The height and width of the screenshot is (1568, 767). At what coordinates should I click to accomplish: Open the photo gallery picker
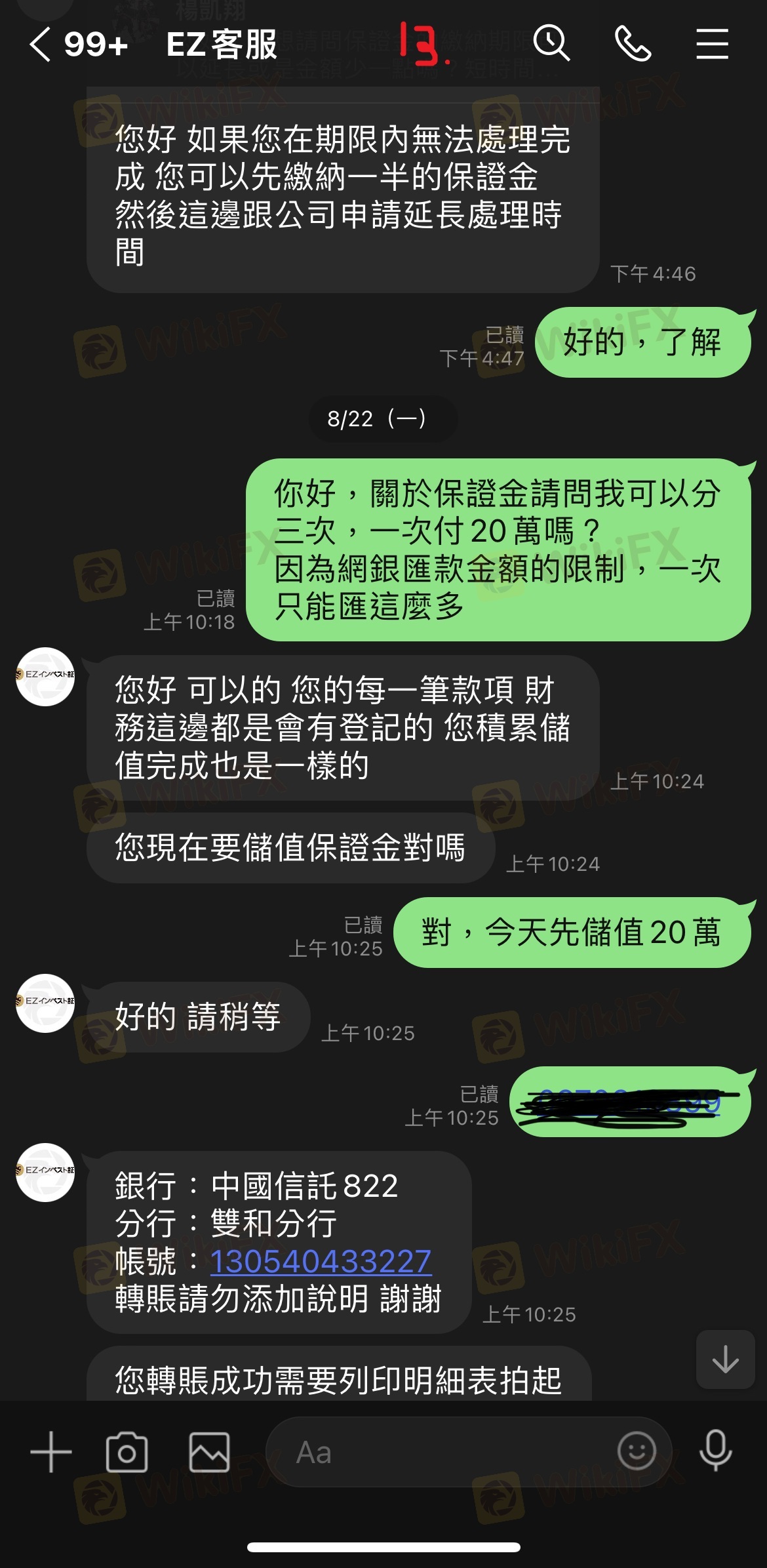point(209,1453)
